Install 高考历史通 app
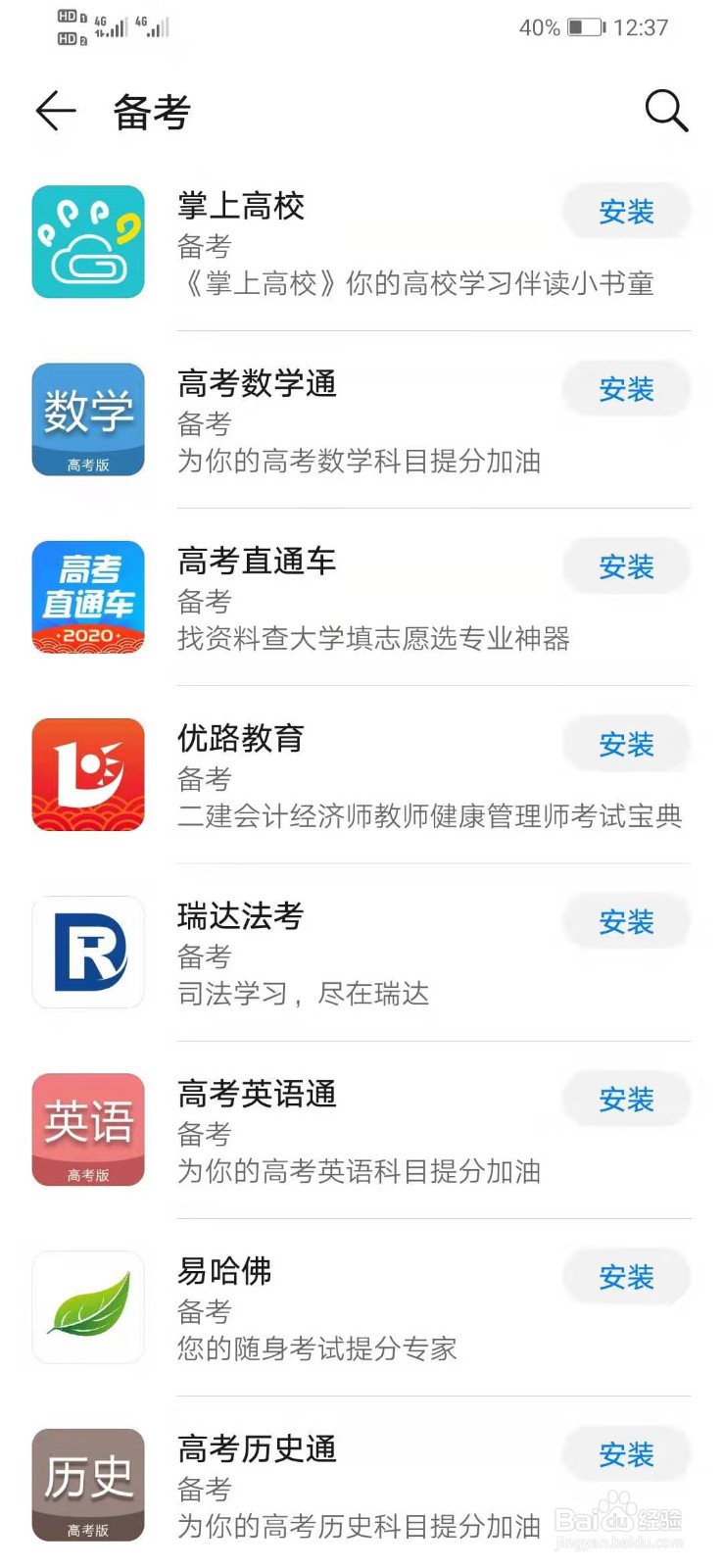Viewport: 723px width, 1568px height. 627,1454
